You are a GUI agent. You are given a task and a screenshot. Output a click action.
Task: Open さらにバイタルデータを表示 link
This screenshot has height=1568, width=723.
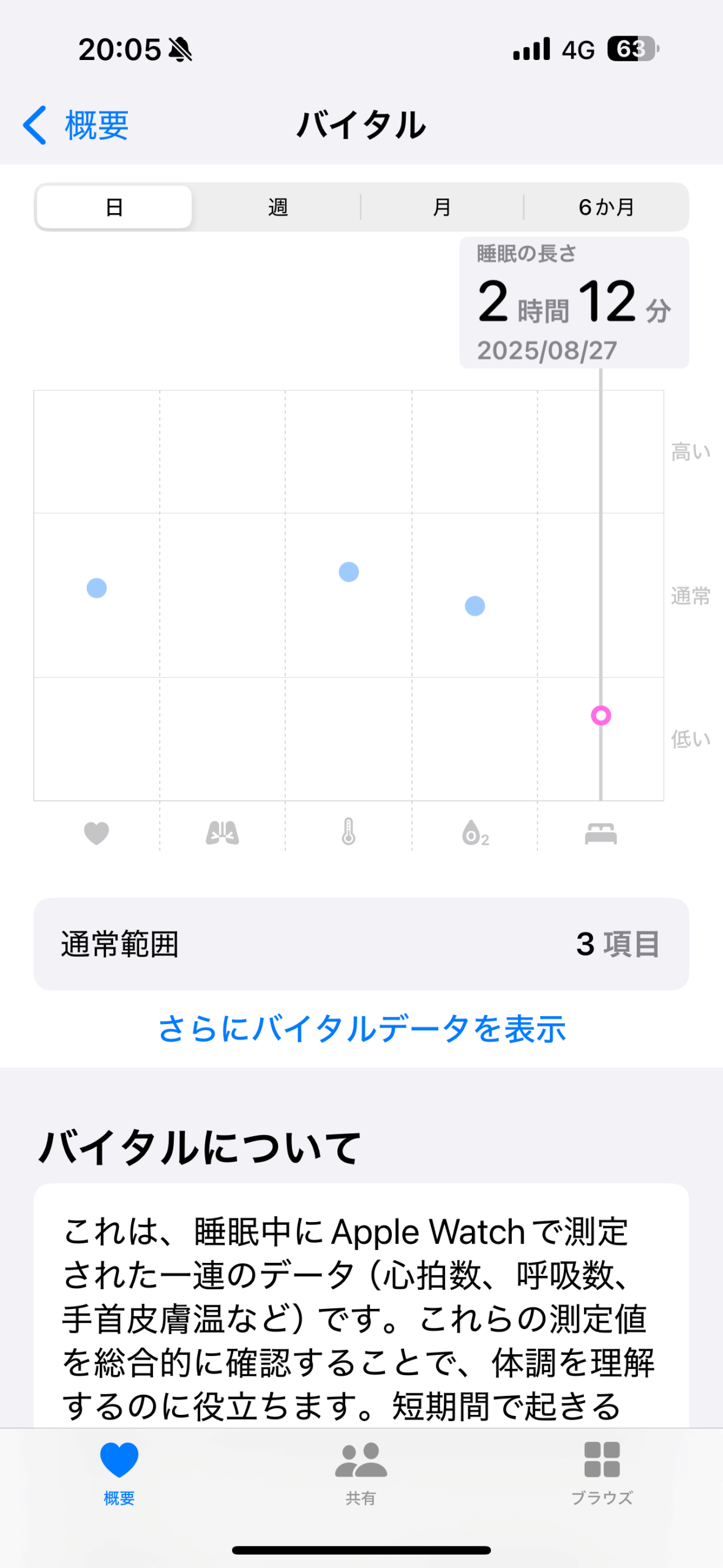pos(361,1029)
